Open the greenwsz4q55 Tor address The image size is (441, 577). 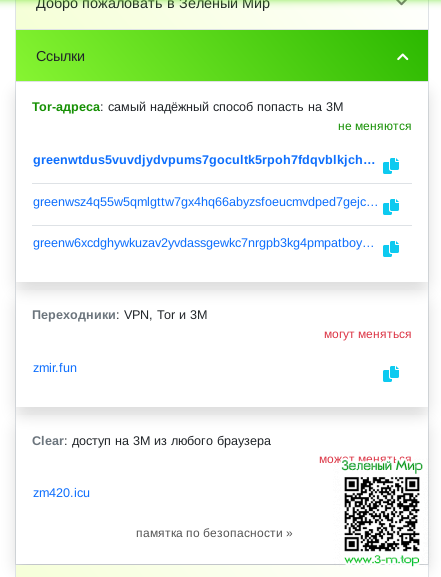tap(205, 202)
